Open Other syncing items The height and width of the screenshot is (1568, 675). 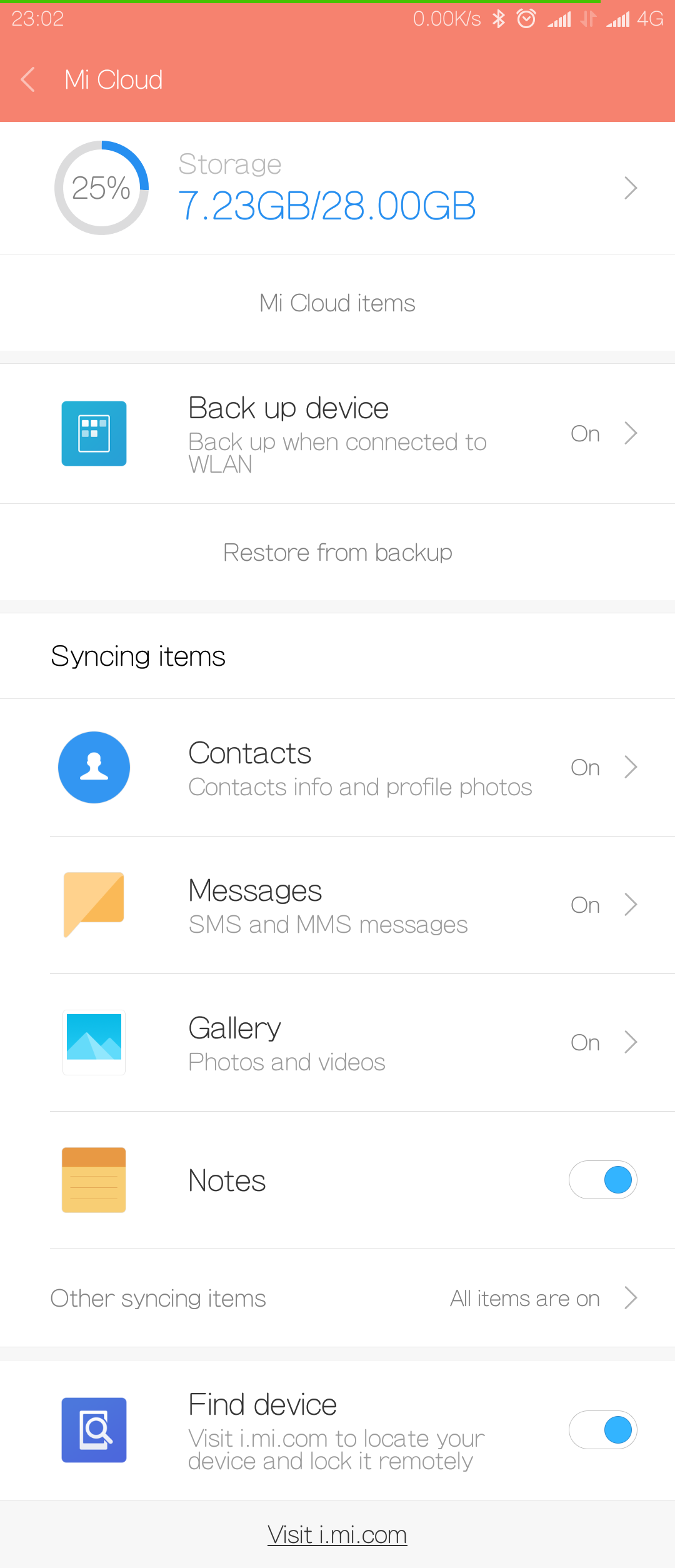pyautogui.click(x=337, y=1299)
